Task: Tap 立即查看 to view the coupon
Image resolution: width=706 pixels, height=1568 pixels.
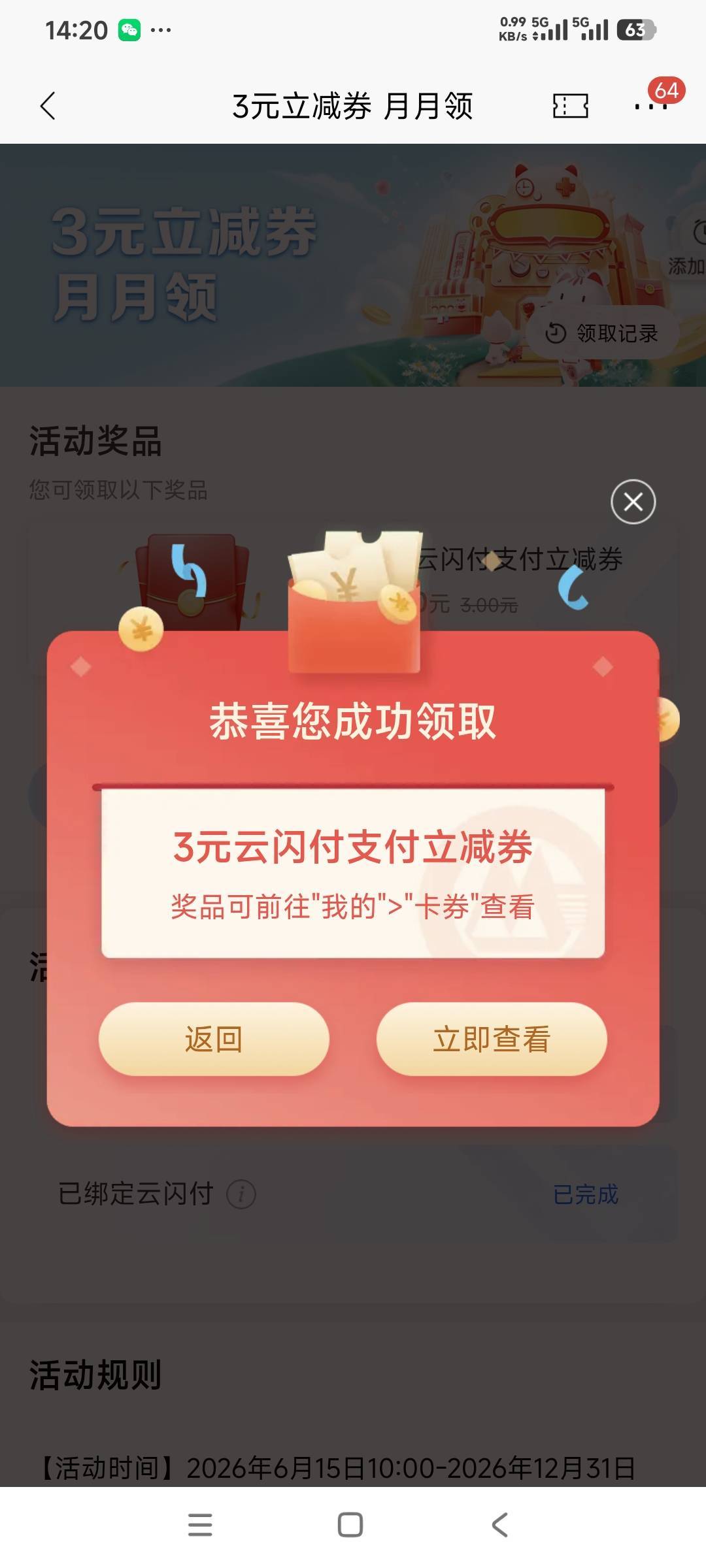Action: (x=492, y=1039)
